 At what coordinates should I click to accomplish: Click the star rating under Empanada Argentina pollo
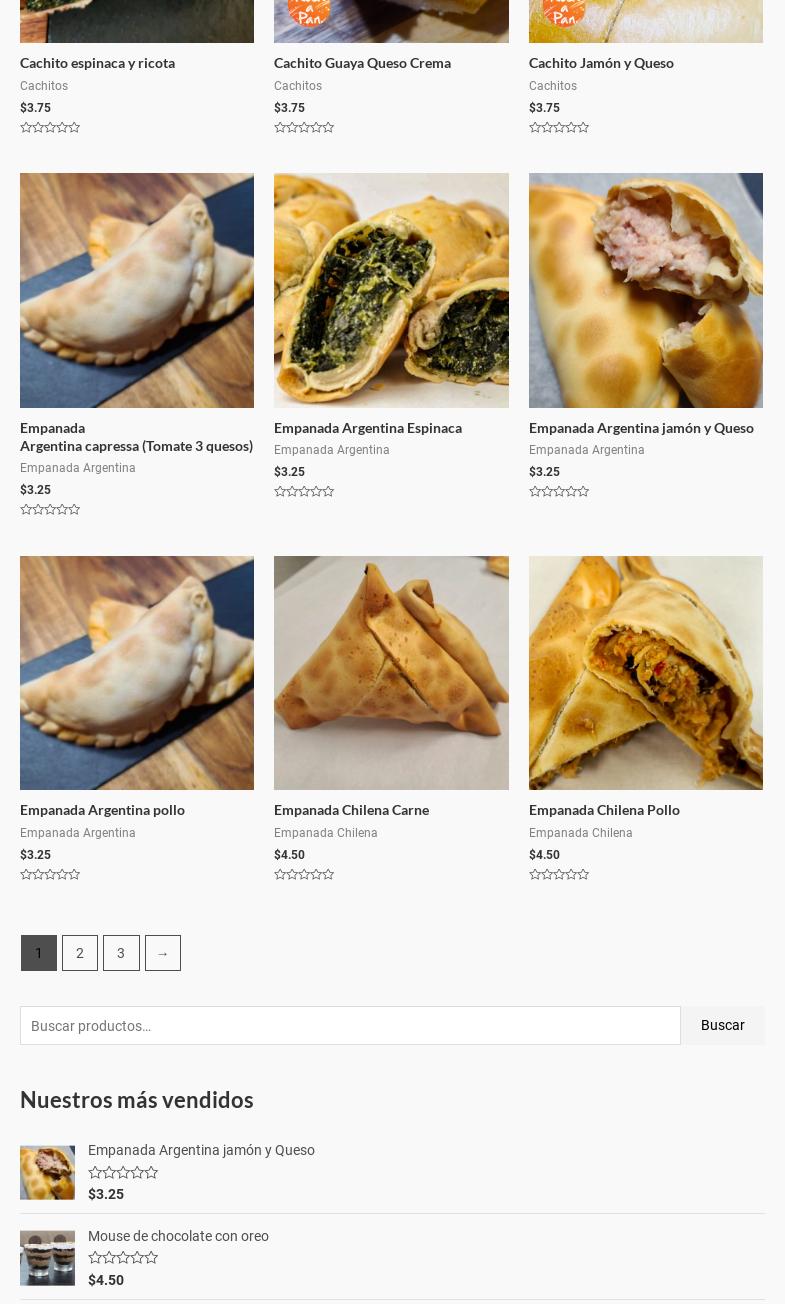(50, 874)
